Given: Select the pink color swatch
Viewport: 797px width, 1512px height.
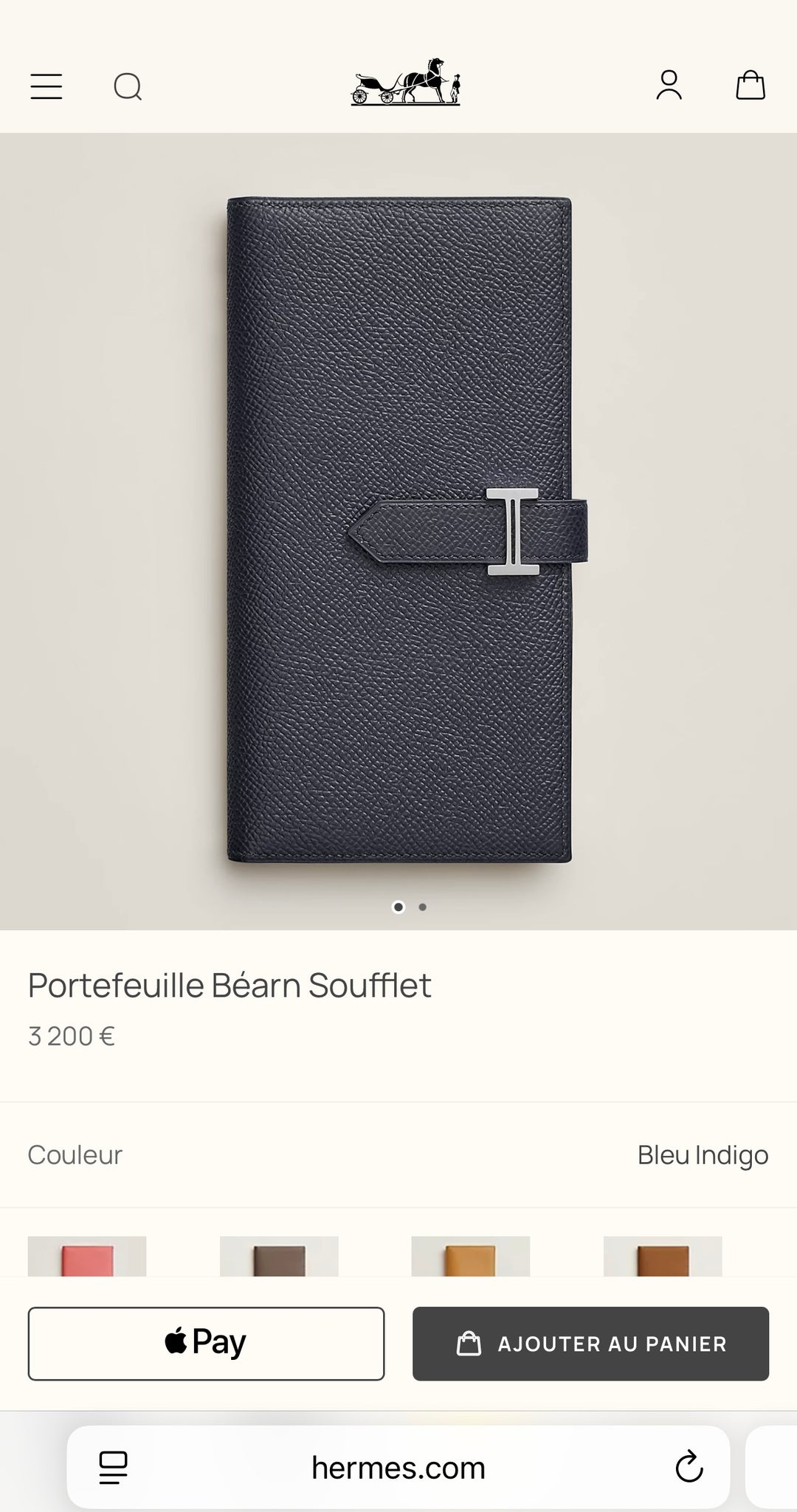Looking at the screenshot, I should pyautogui.click(x=87, y=1257).
